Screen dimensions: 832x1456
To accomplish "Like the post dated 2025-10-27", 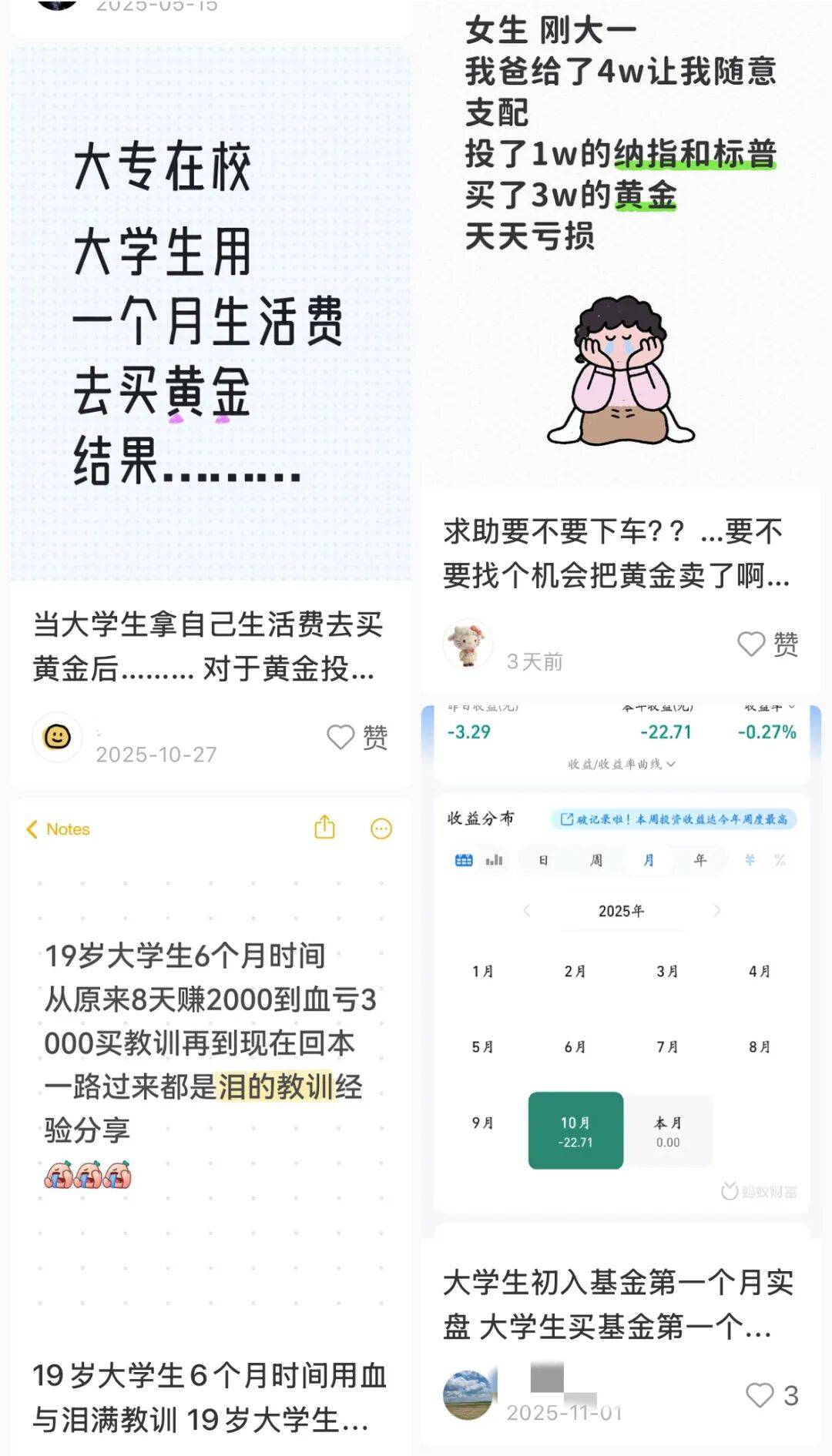I will 341,737.
